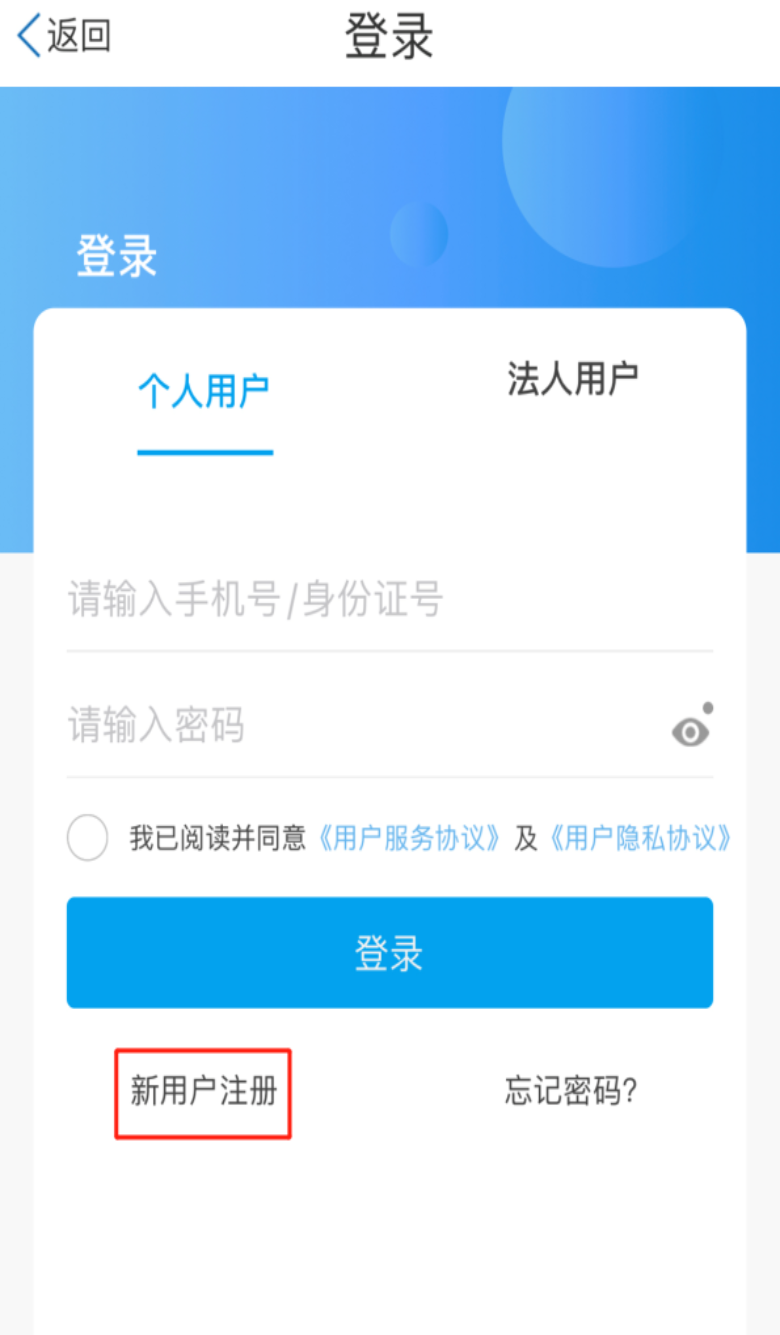780x1335 pixels.
Task: Select the 个人用户 tab
Action: (204, 391)
